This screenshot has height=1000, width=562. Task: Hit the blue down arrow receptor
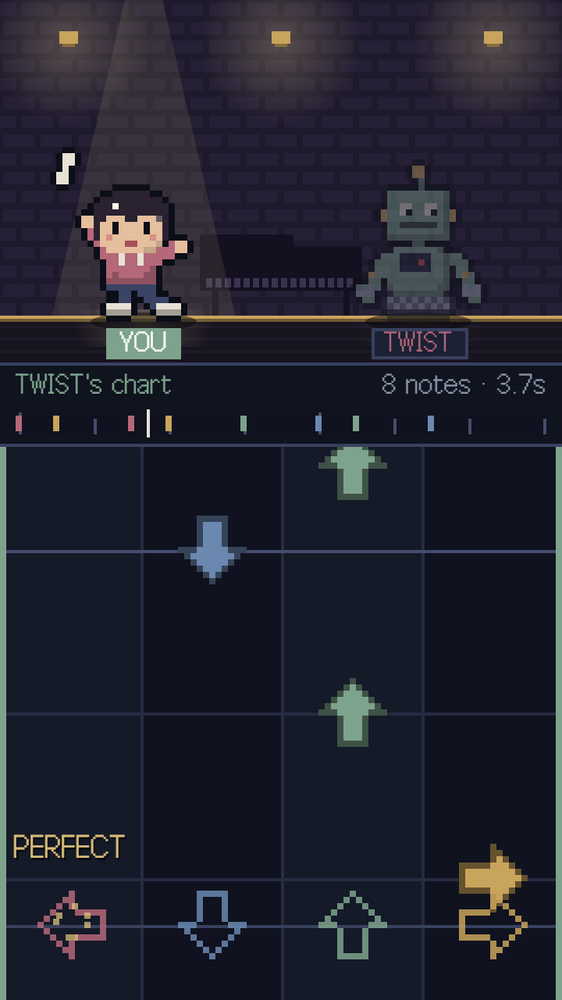coord(212,925)
